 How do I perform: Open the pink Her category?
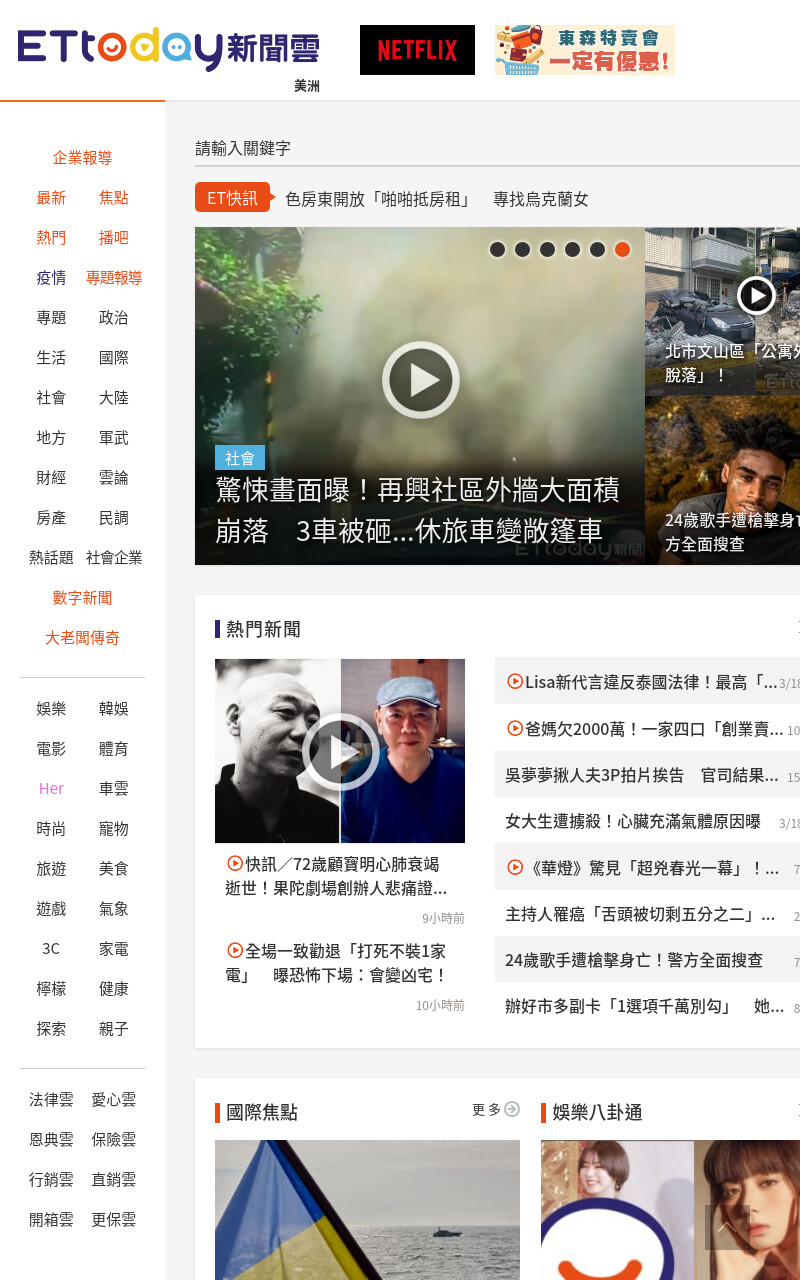tap(51, 789)
